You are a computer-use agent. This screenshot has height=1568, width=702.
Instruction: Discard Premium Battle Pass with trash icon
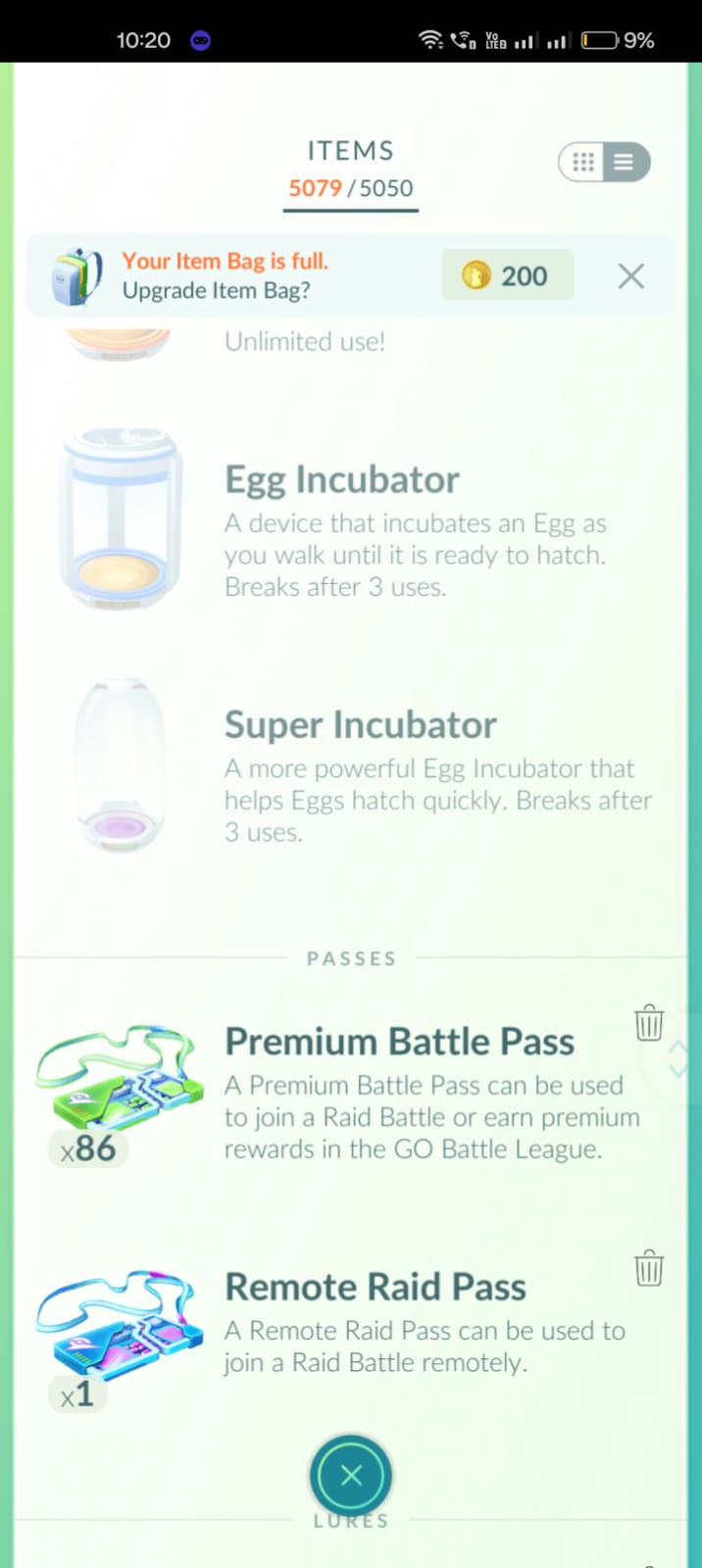click(649, 1022)
